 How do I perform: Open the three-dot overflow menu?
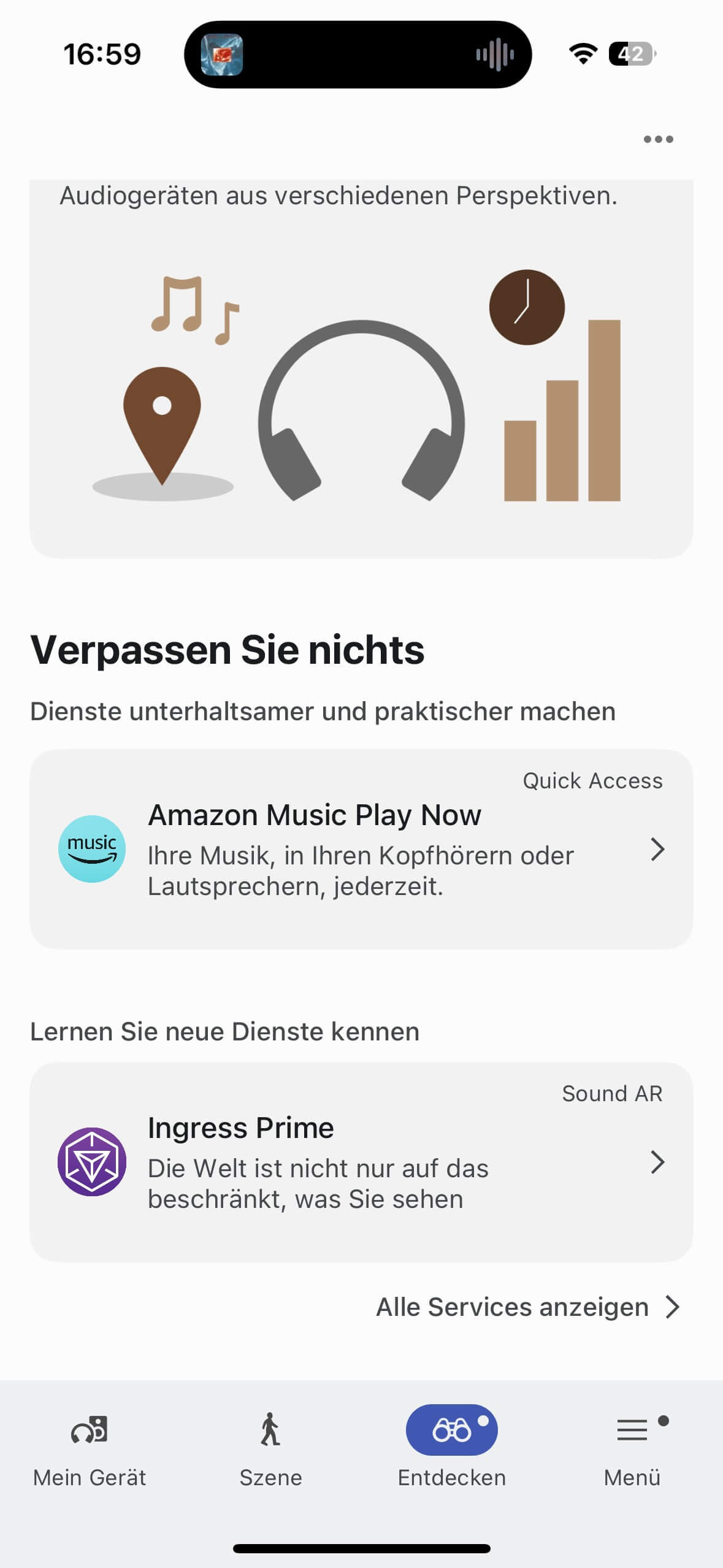(658, 139)
